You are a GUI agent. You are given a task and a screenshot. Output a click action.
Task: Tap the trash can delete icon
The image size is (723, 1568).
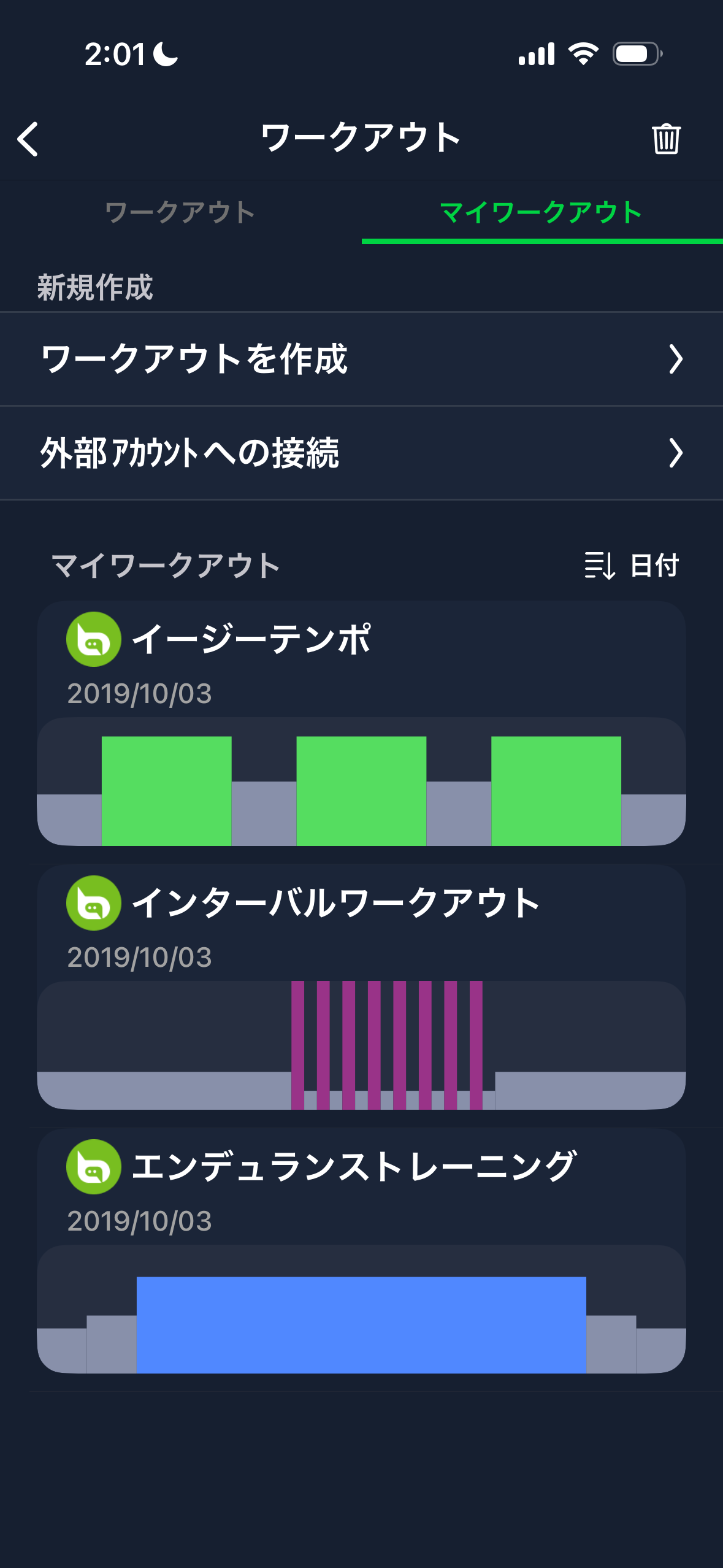[665, 139]
